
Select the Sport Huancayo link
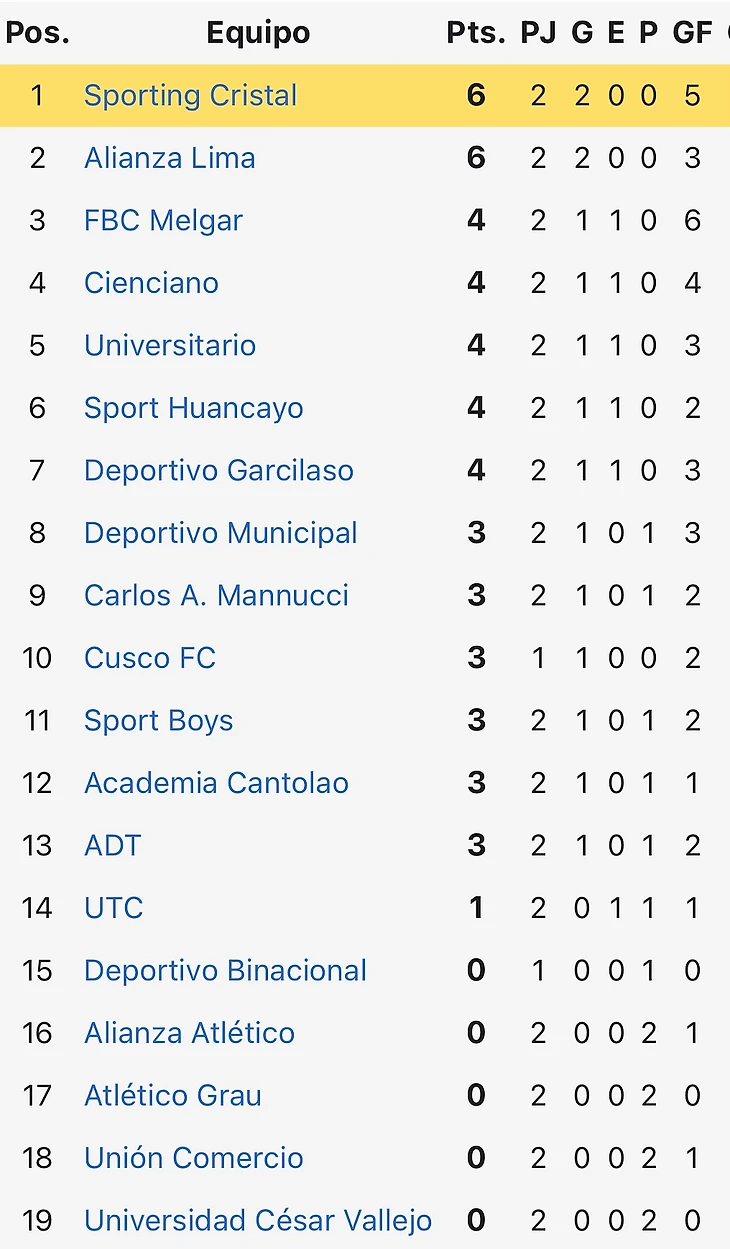click(x=193, y=408)
